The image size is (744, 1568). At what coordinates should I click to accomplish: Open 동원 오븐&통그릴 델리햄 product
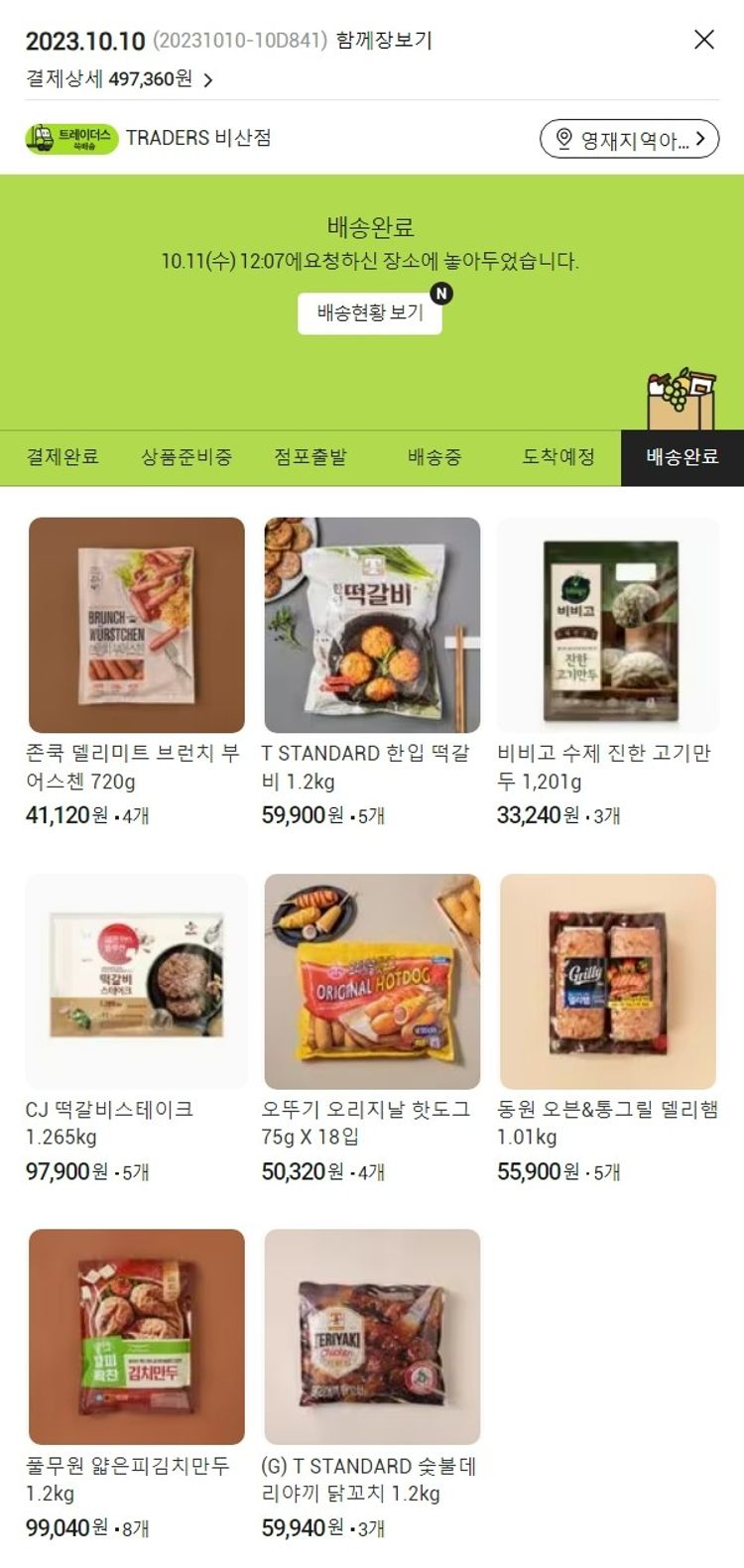click(608, 981)
